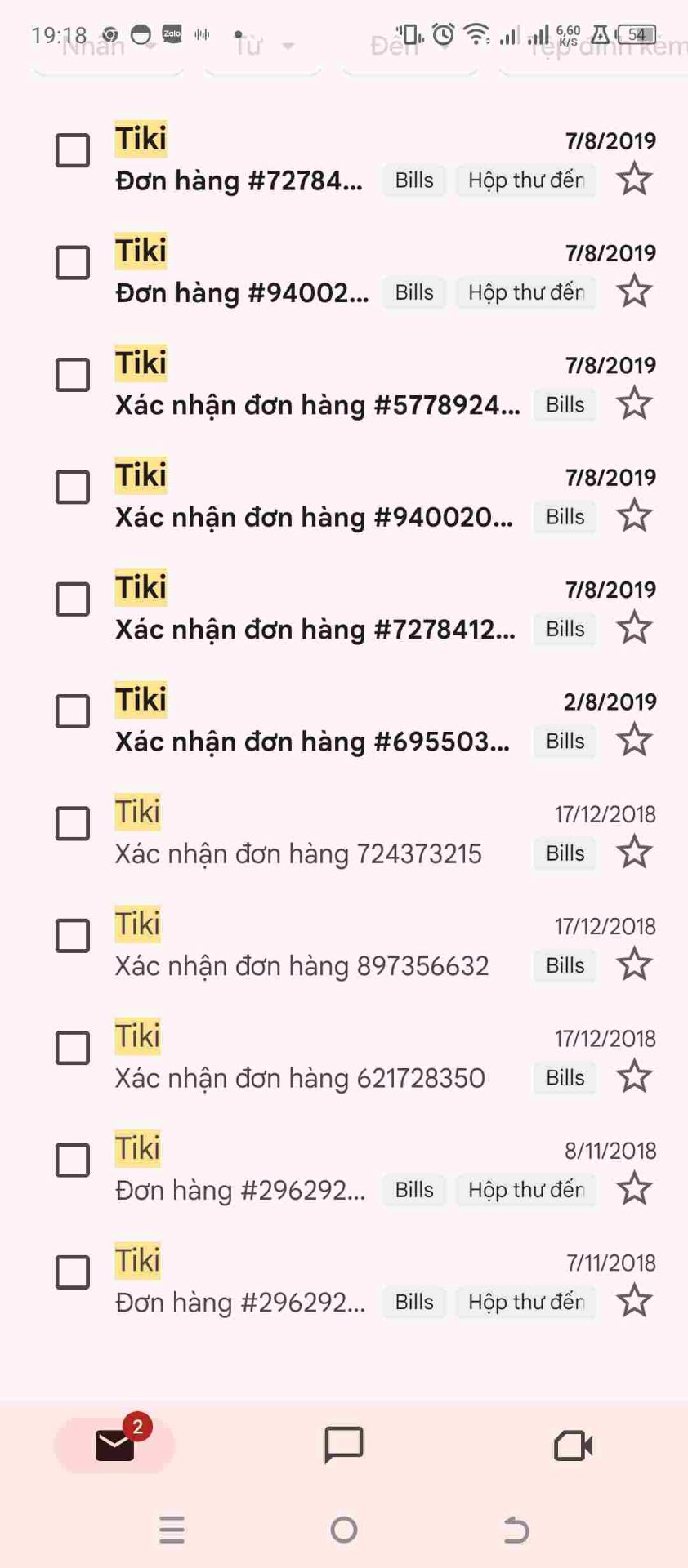Star the "Xác nhận đơn hàng 621728350" email

point(636,1077)
